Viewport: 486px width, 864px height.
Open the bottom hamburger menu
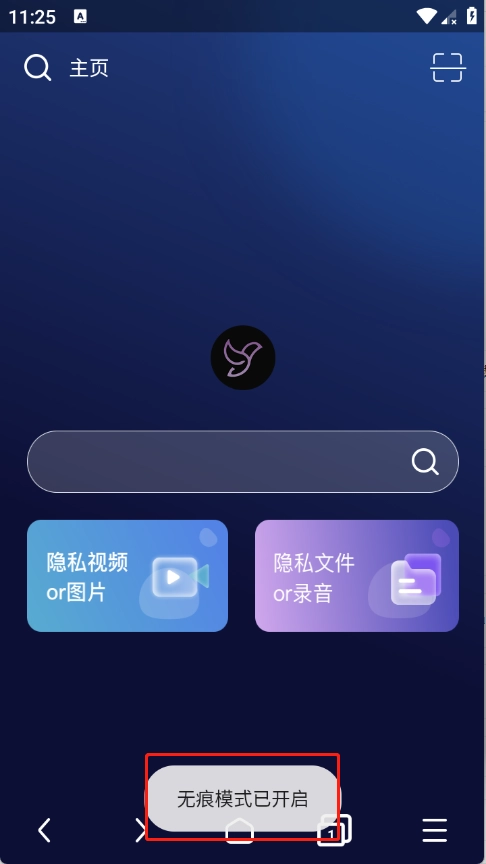pos(435,830)
